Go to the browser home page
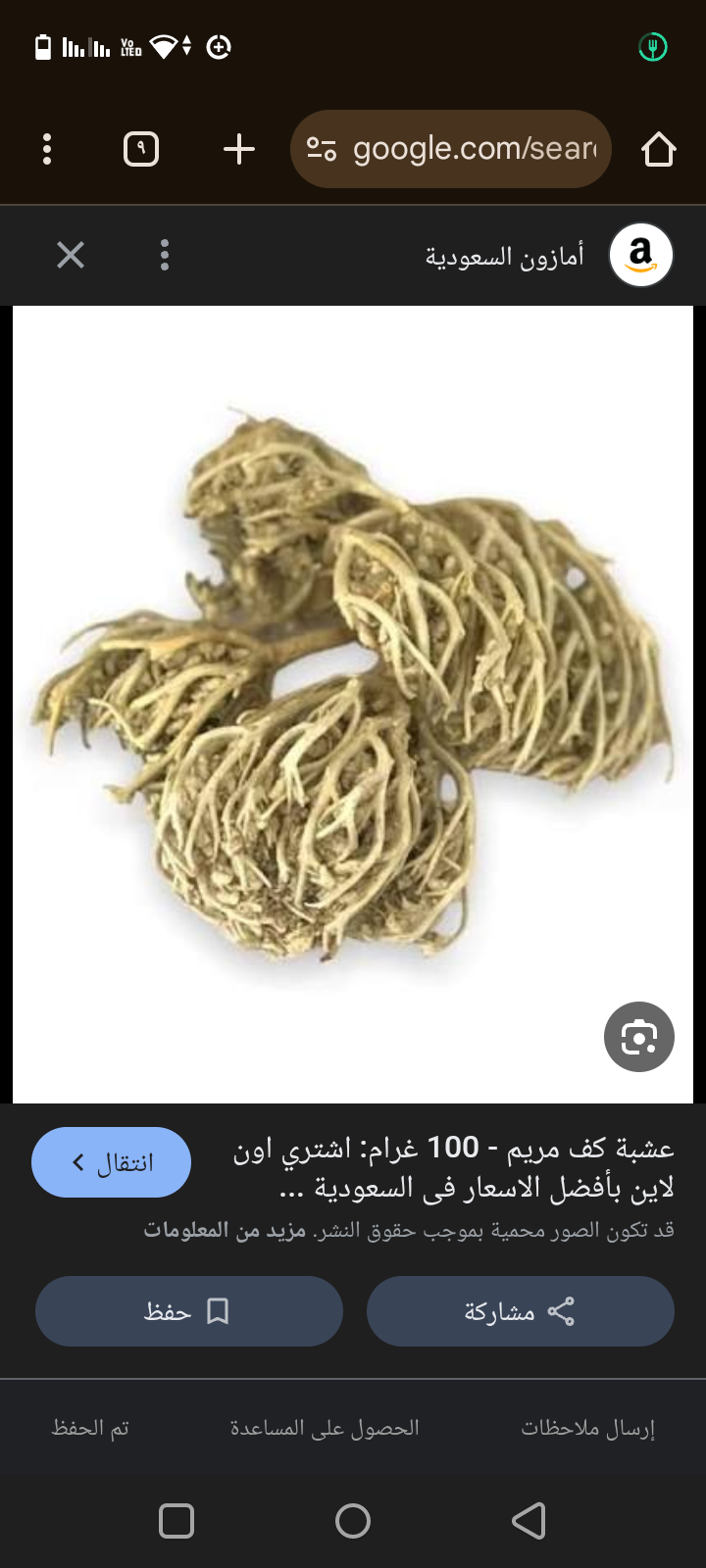Image resolution: width=706 pixels, height=1568 pixels. [x=658, y=149]
